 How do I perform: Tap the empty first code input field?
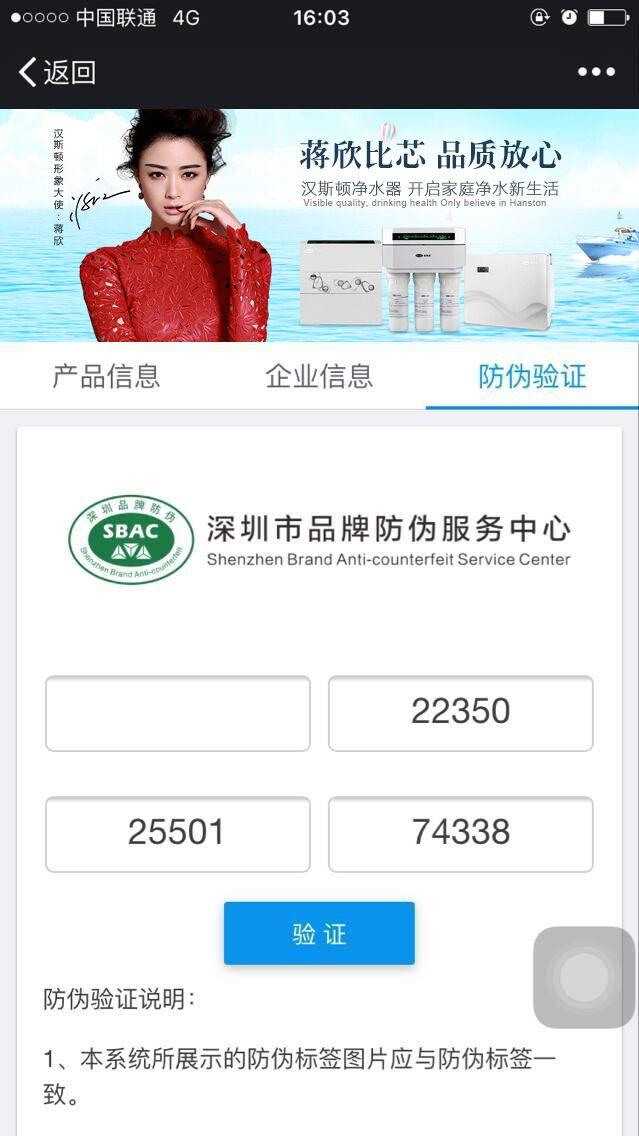pos(178,713)
